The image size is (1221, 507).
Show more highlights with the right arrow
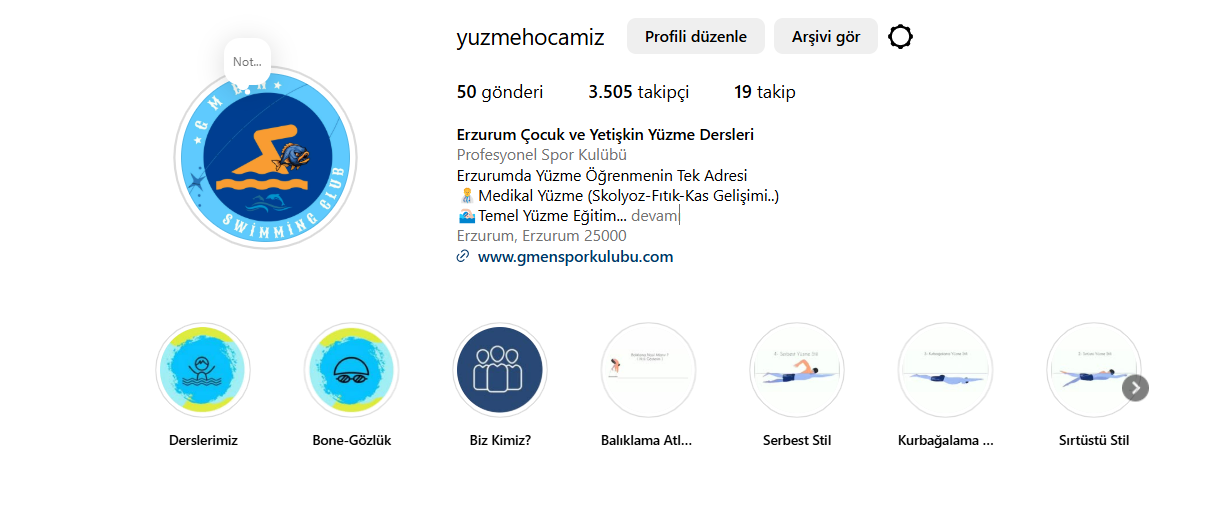pyautogui.click(x=1135, y=387)
